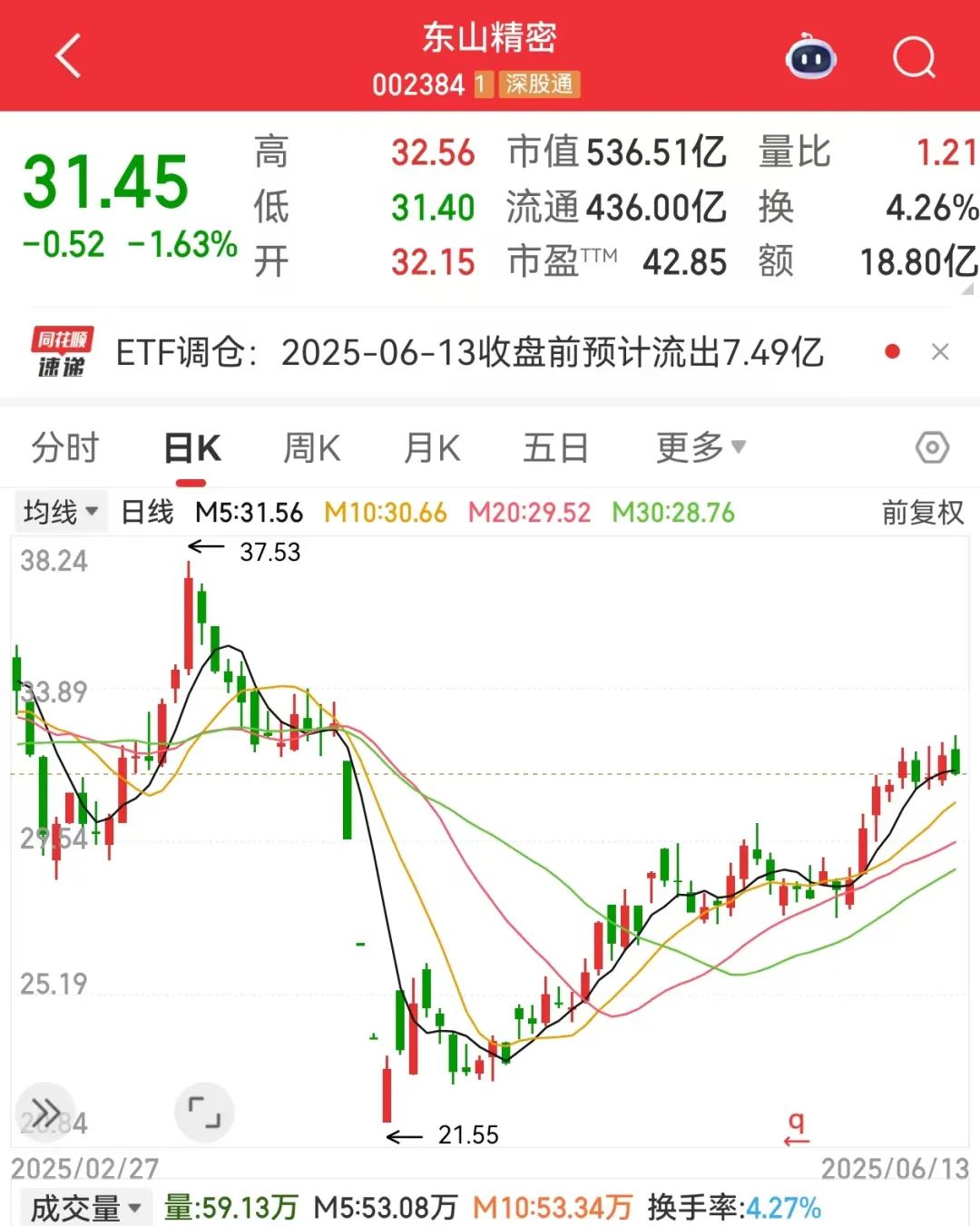Dismiss the ETF调仓 banner
This screenshot has width=980, height=1226.
click(x=940, y=352)
